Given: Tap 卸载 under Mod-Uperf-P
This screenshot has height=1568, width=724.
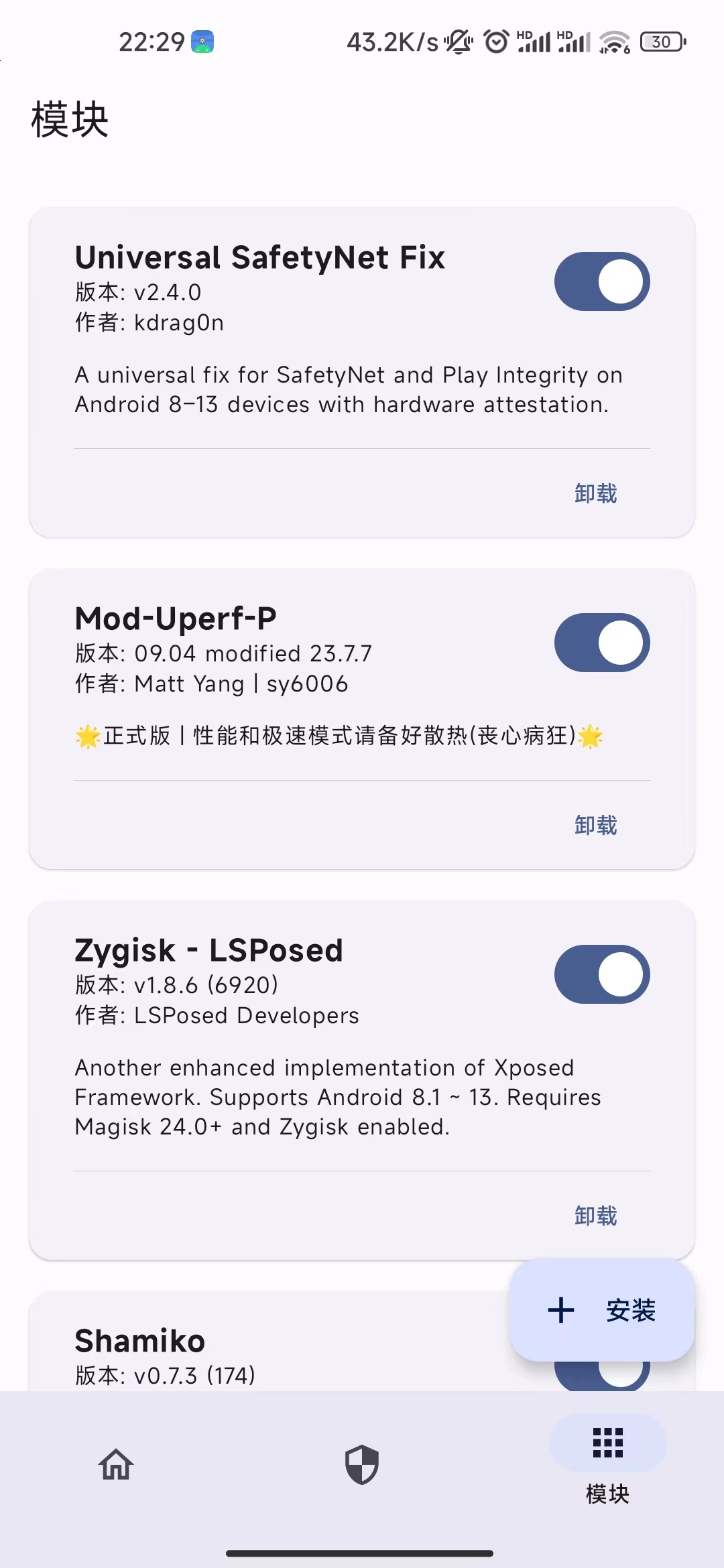Looking at the screenshot, I should 595,826.
